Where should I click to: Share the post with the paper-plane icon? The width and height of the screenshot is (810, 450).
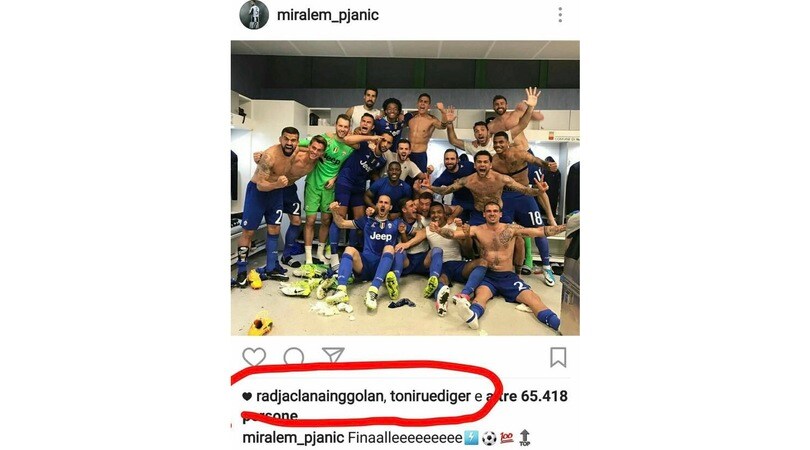point(333,356)
